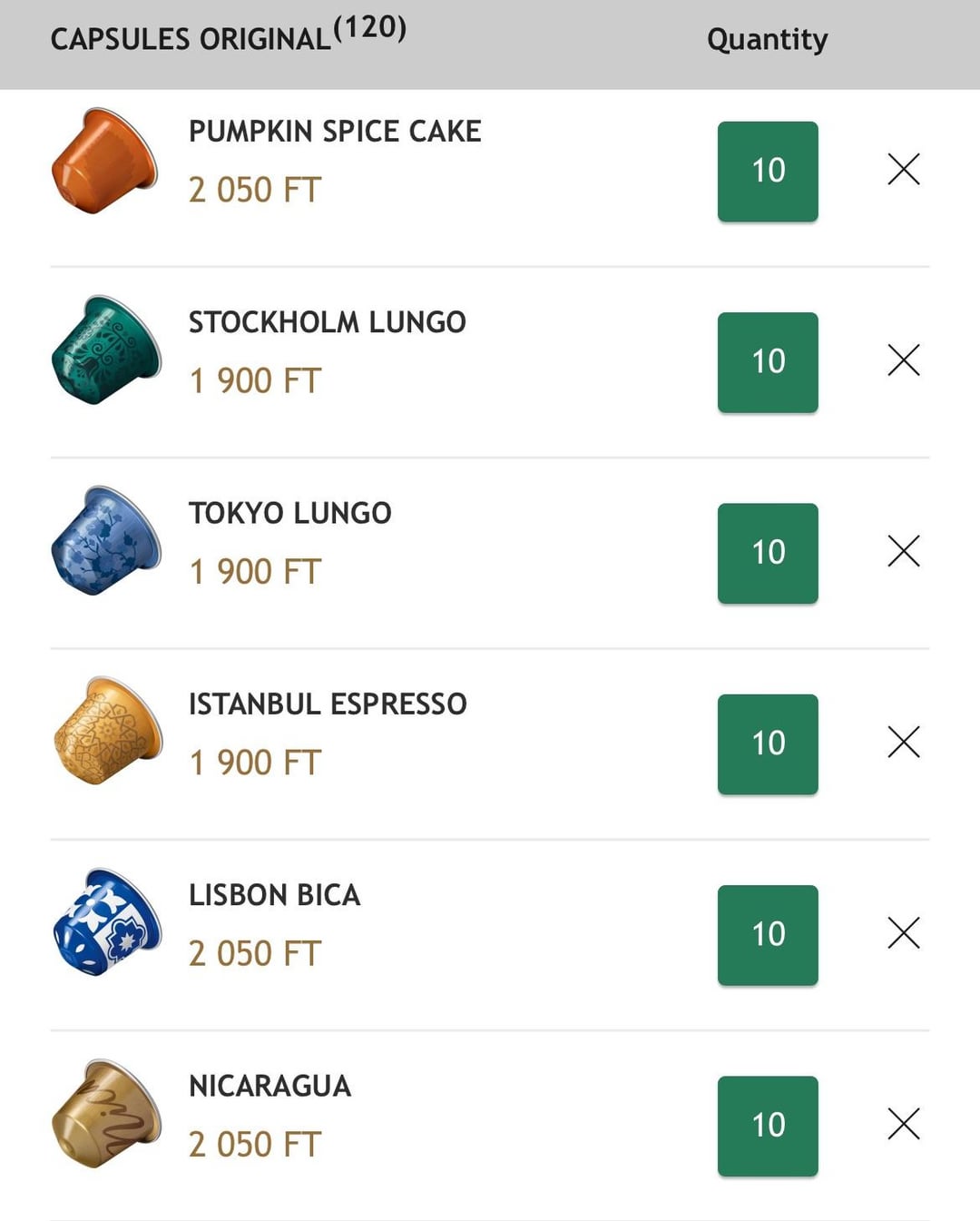Remove Lisbon Bica from the order
This screenshot has height=1221, width=980.
click(903, 933)
